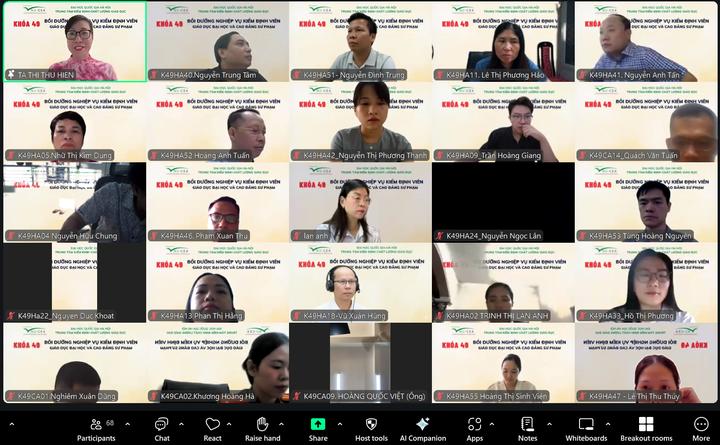Launch the AI Companion

pyautogui.click(x=422, y=427)
